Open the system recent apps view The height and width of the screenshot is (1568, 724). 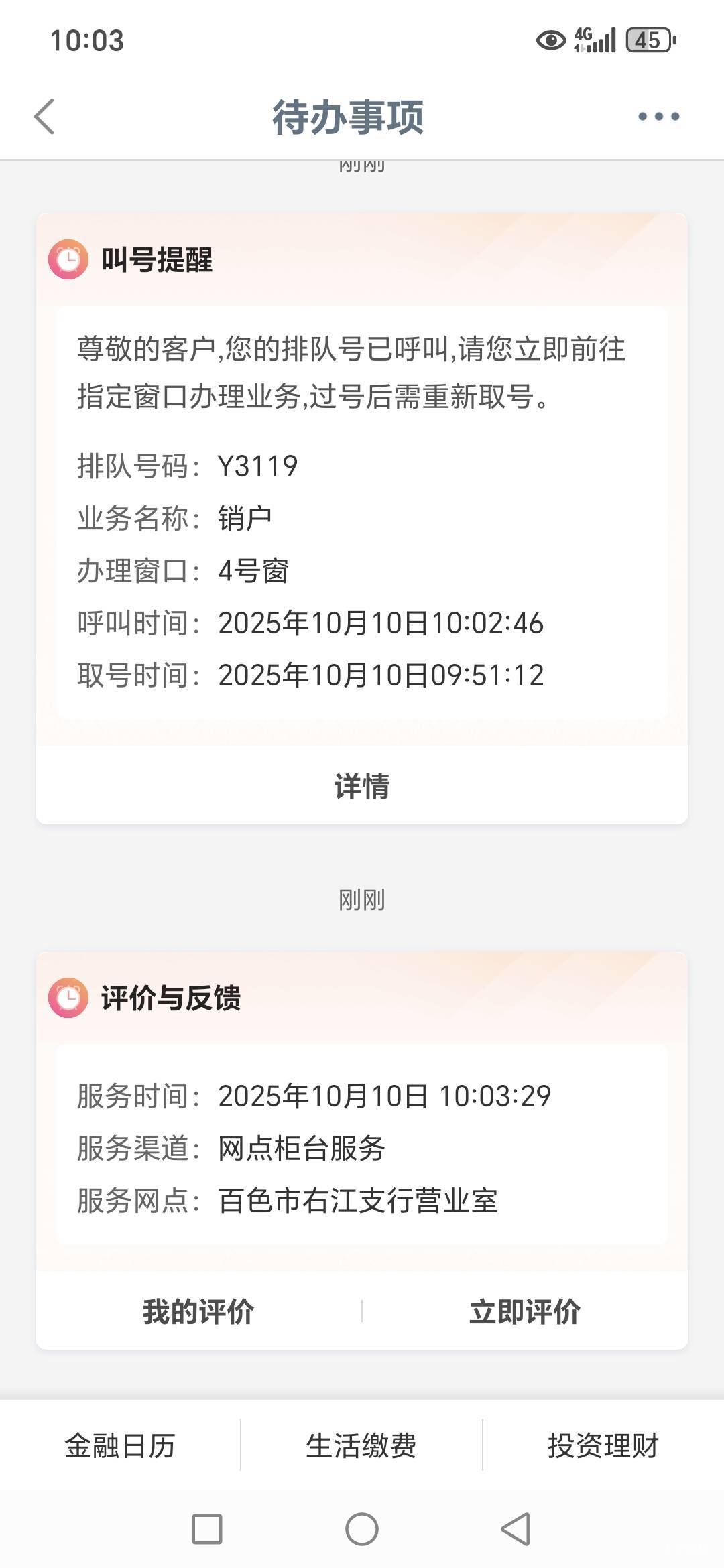tap(207, 1529)
